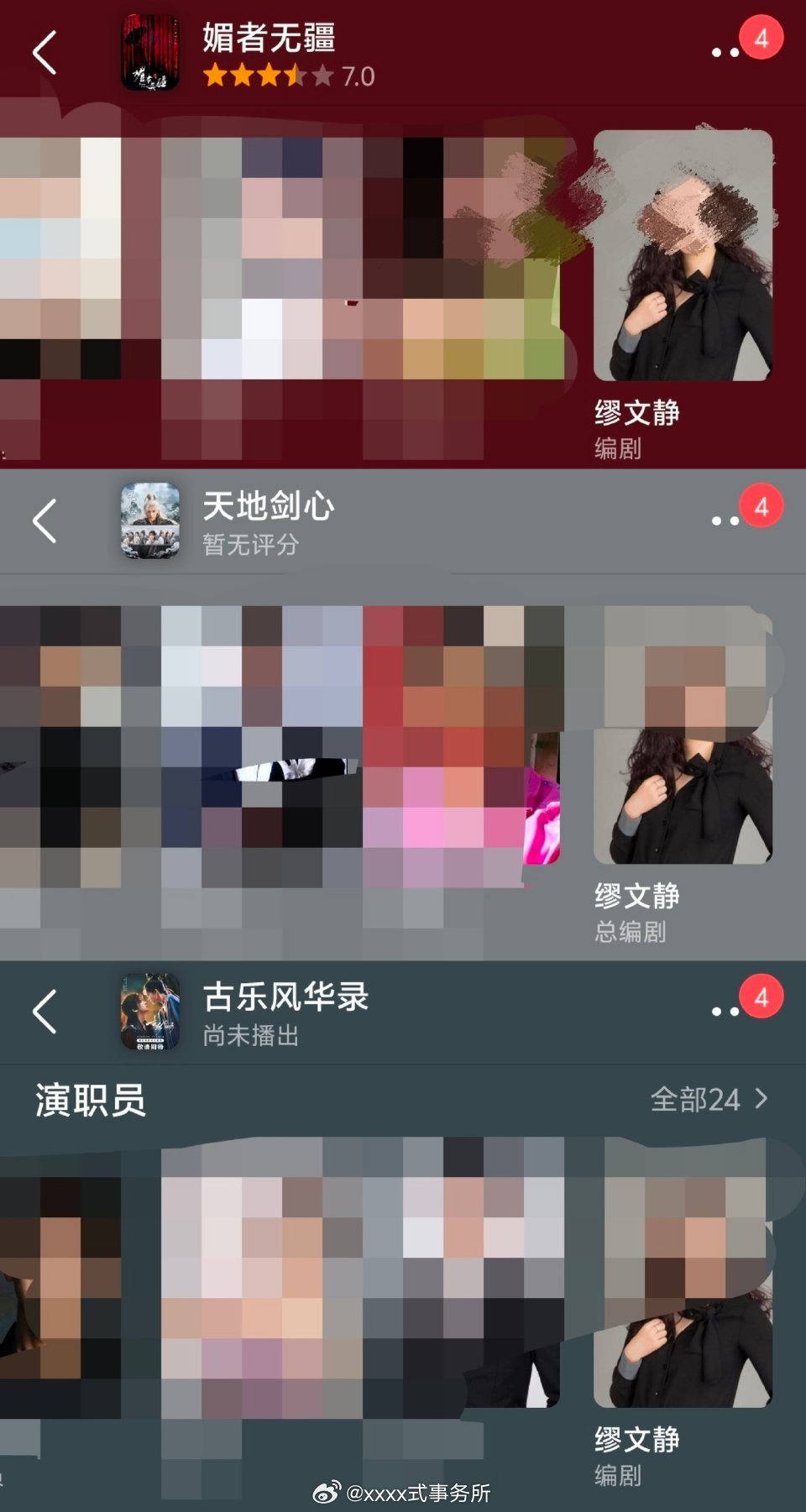Tap the 古乐风华录 poster thumbnail
This screenshot has height=1512, width=806.
click(x=151, y=1012)
